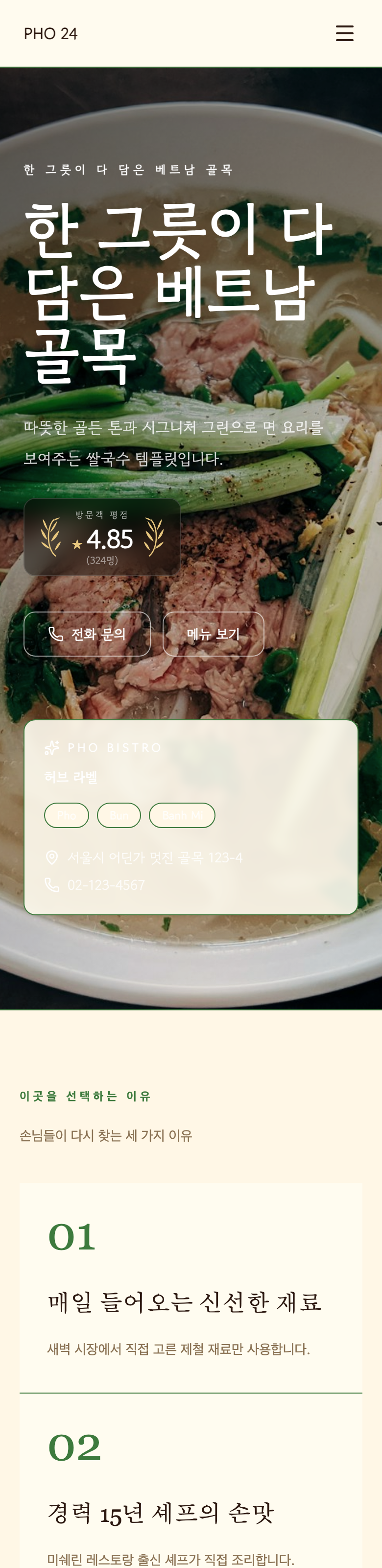Select the Bun chip
Image resolution: width=382 pixels, height=1568 pixels.
(119, 815)
